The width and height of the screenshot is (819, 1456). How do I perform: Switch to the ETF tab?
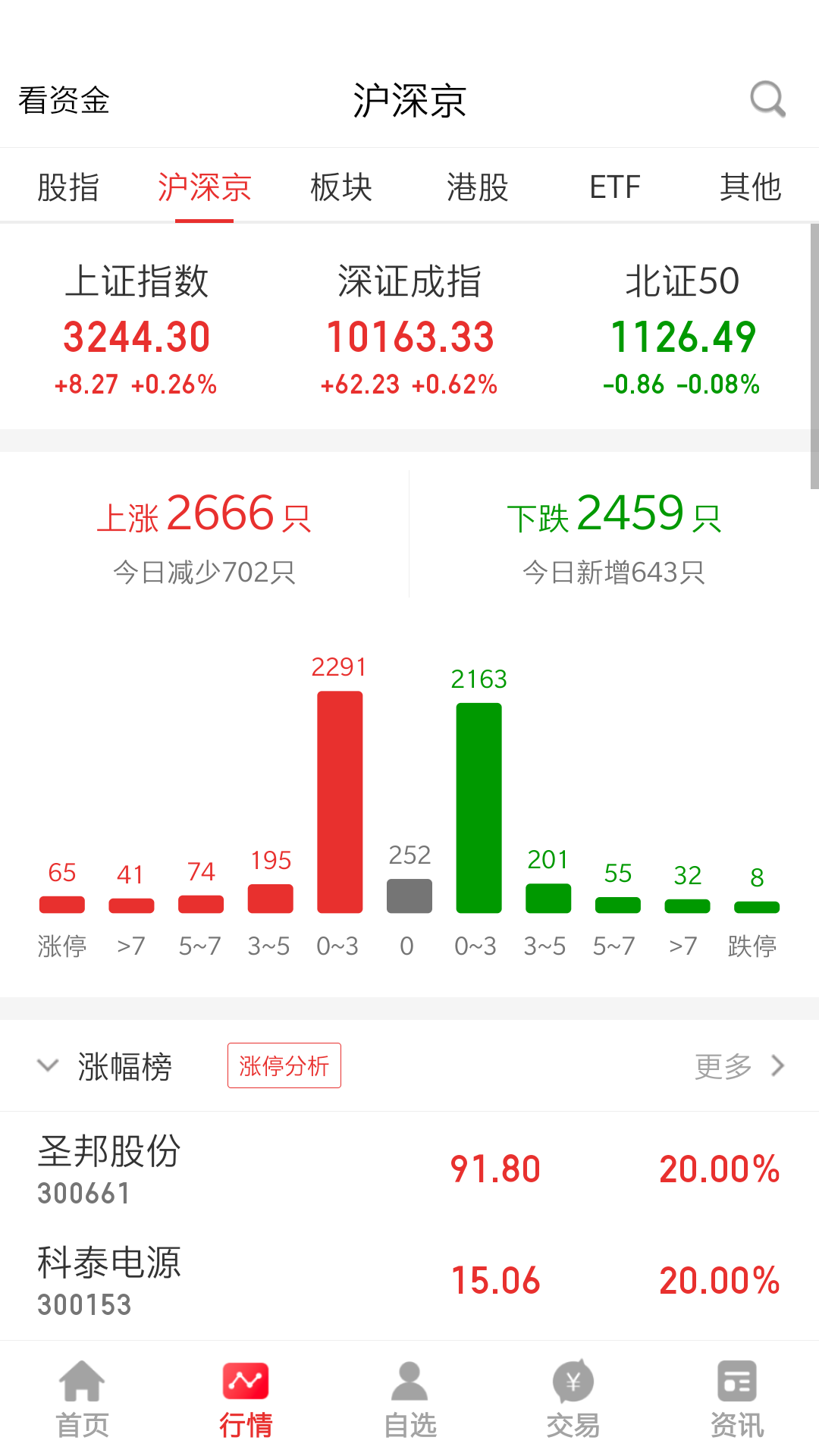[x=614, y=187]
